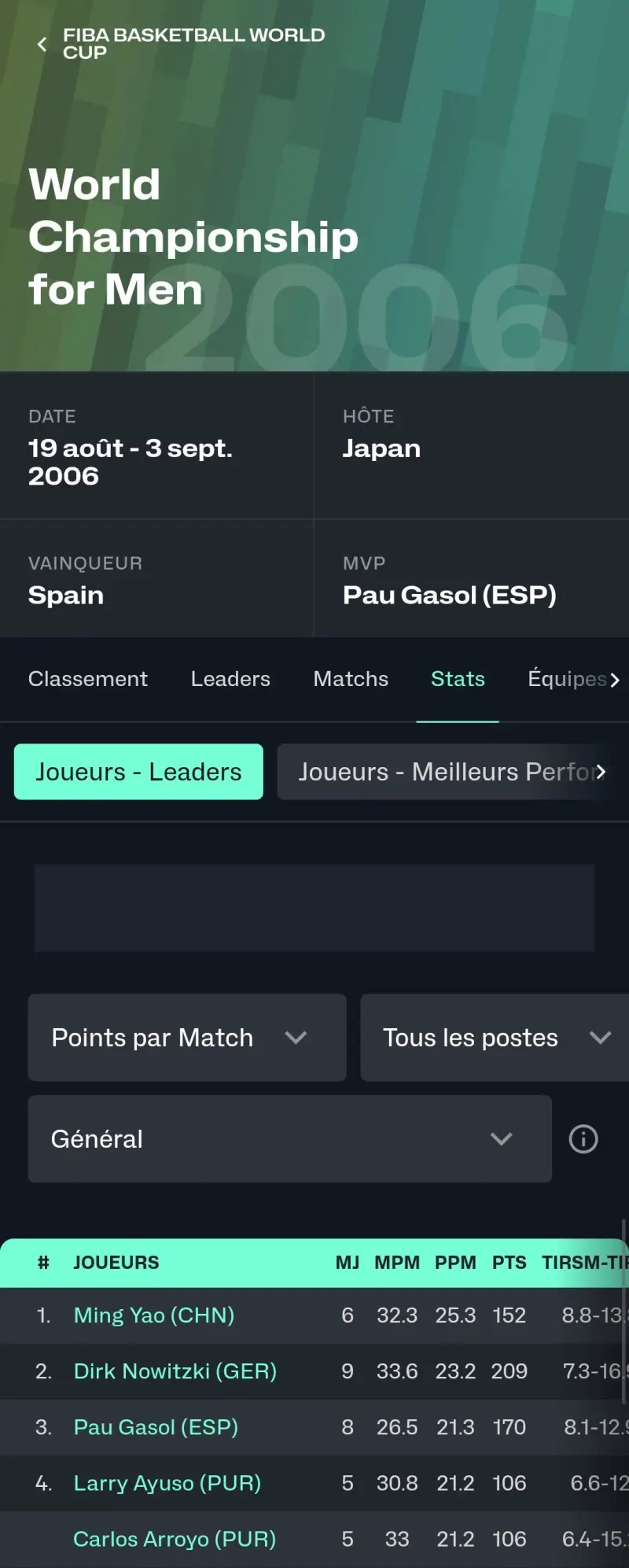Screen dimensions: 629x1568
Task: Select the Stats tab
Action: (458, 679)
